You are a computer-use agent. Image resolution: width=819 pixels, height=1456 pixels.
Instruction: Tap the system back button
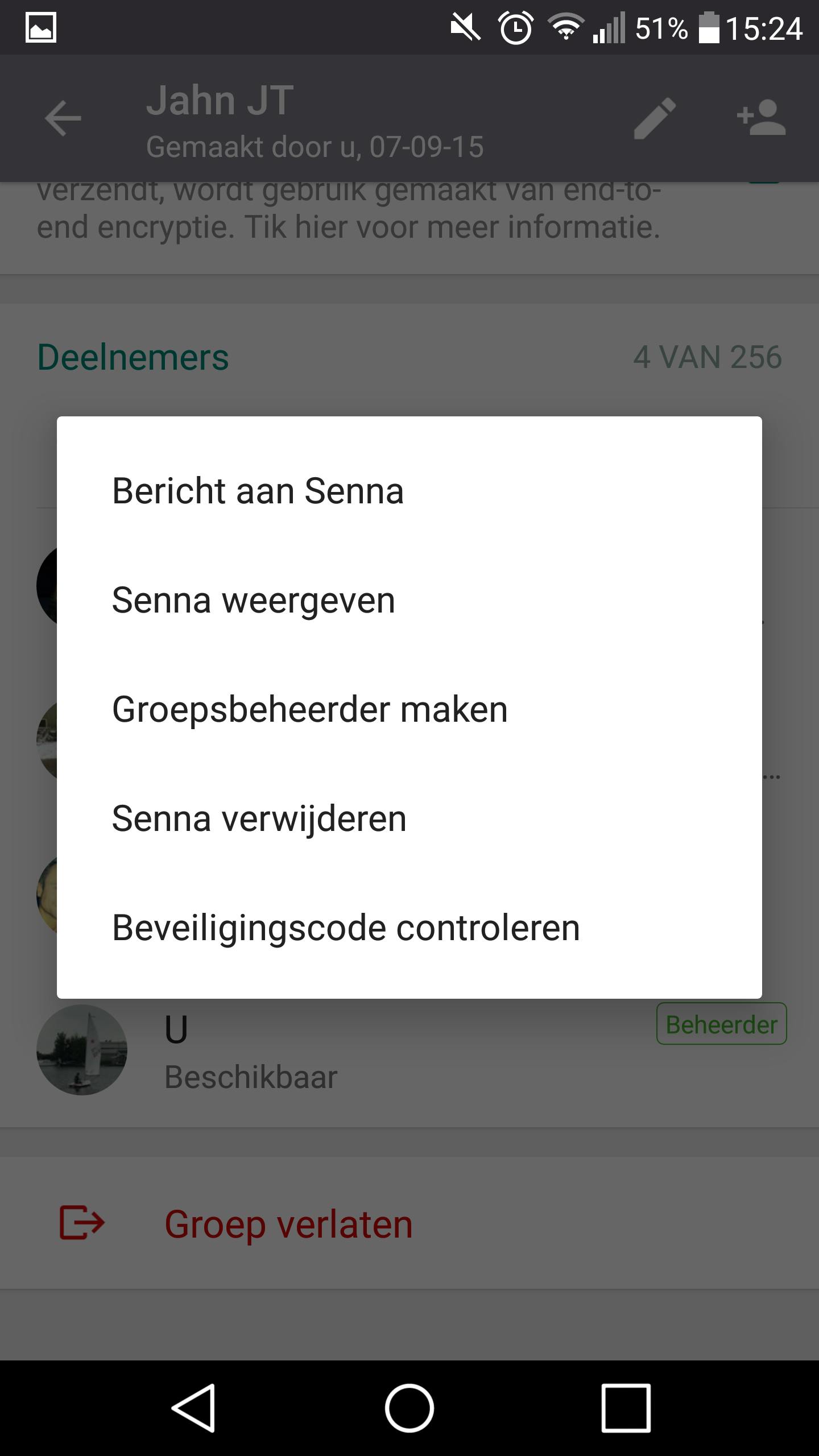pos(193,1408)
